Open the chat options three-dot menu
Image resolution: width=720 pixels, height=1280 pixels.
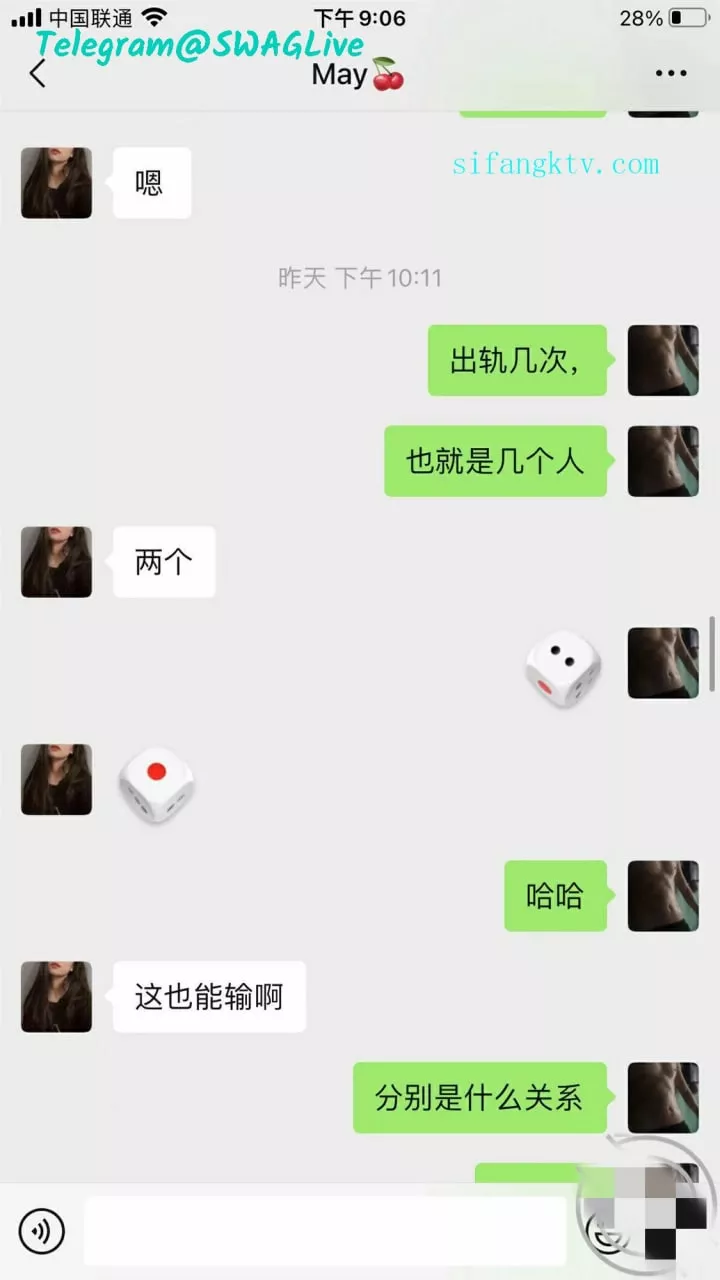click(x=671, y=73)
